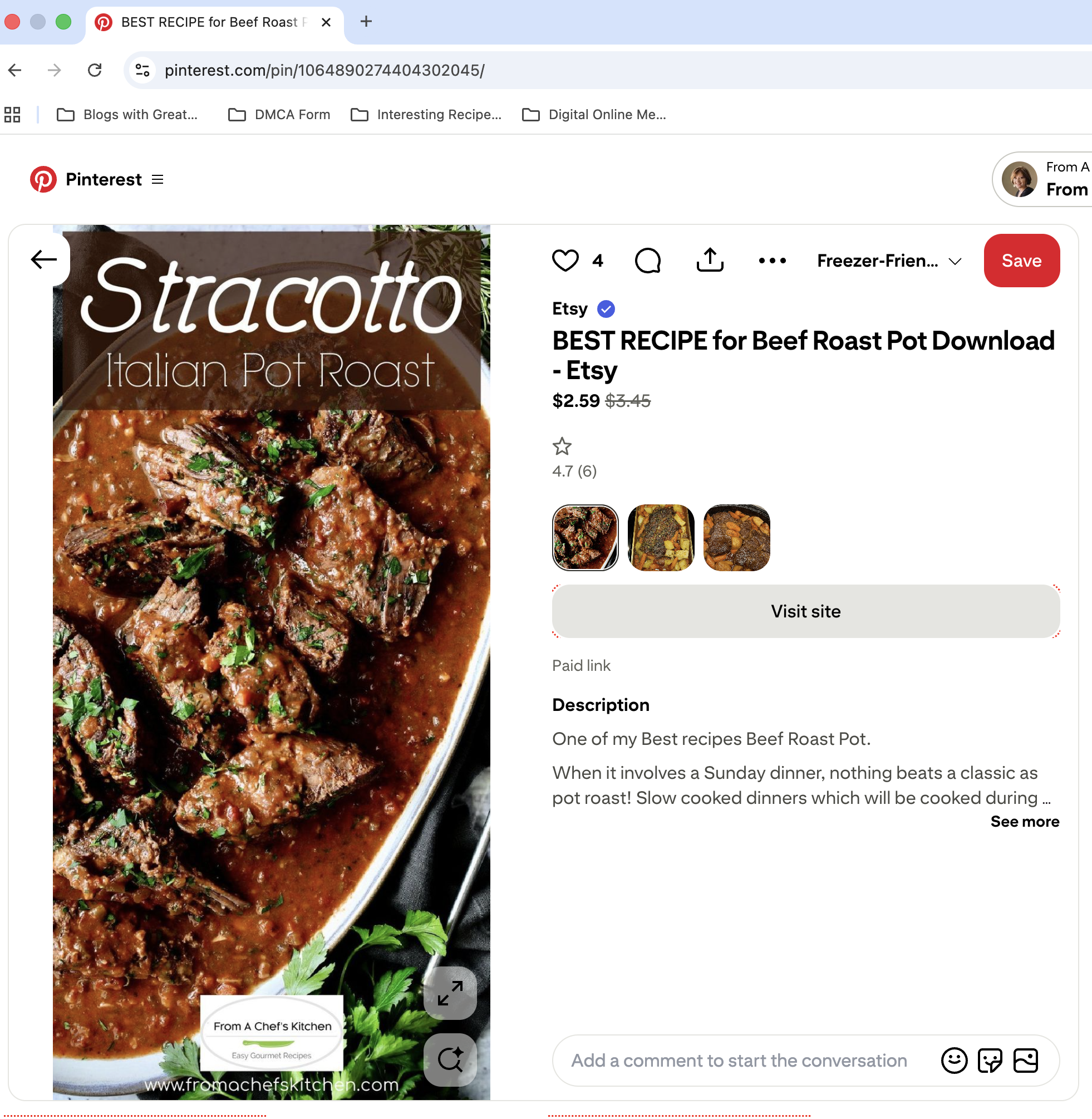1092x1119 pixels.
Task: Like this pin with the heart icon
Action: [565, 261]
